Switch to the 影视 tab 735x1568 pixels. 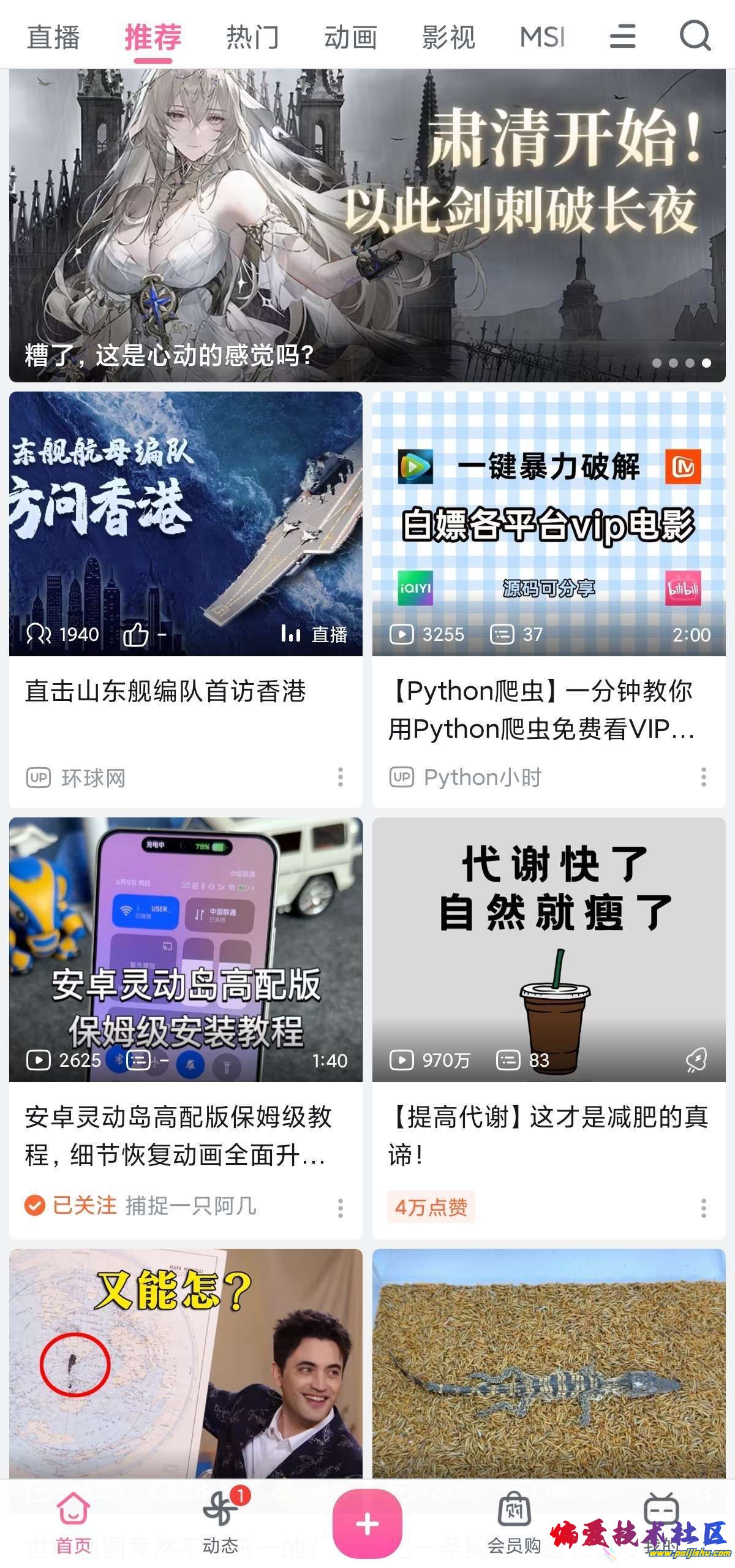(x=448, y=37)
